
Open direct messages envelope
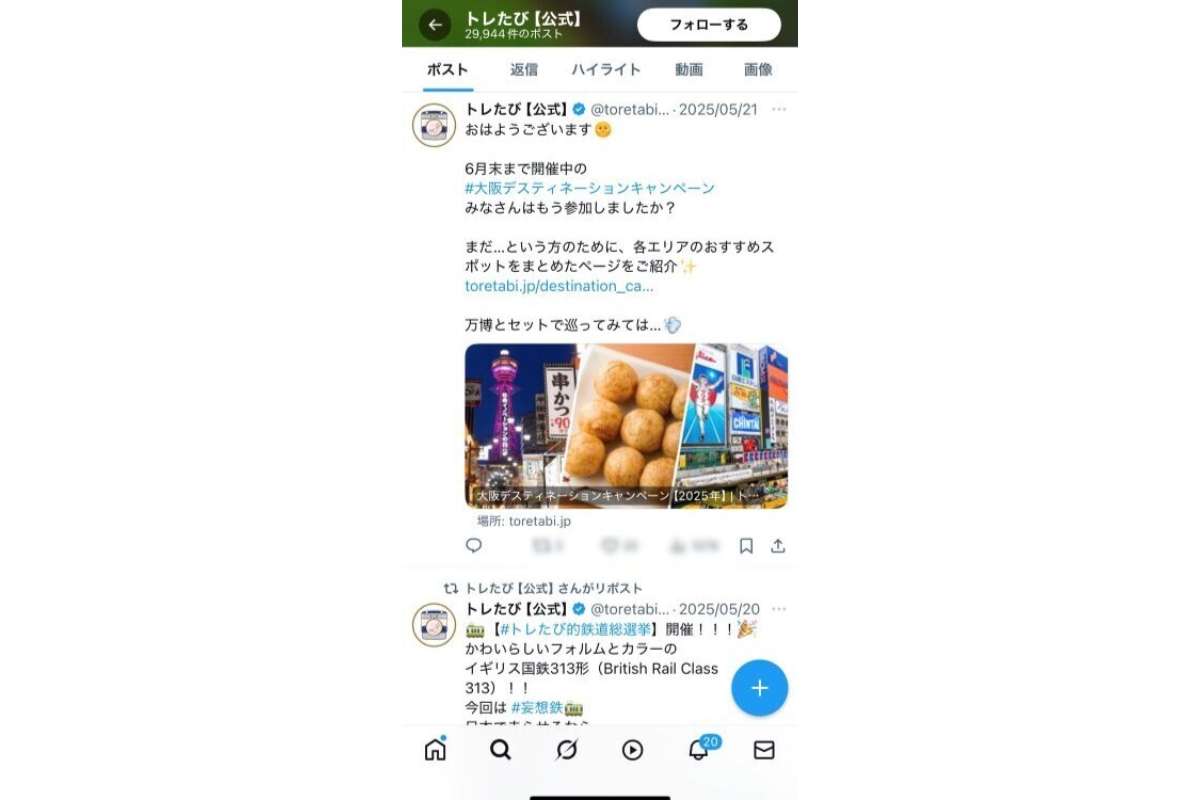[764, 750]
